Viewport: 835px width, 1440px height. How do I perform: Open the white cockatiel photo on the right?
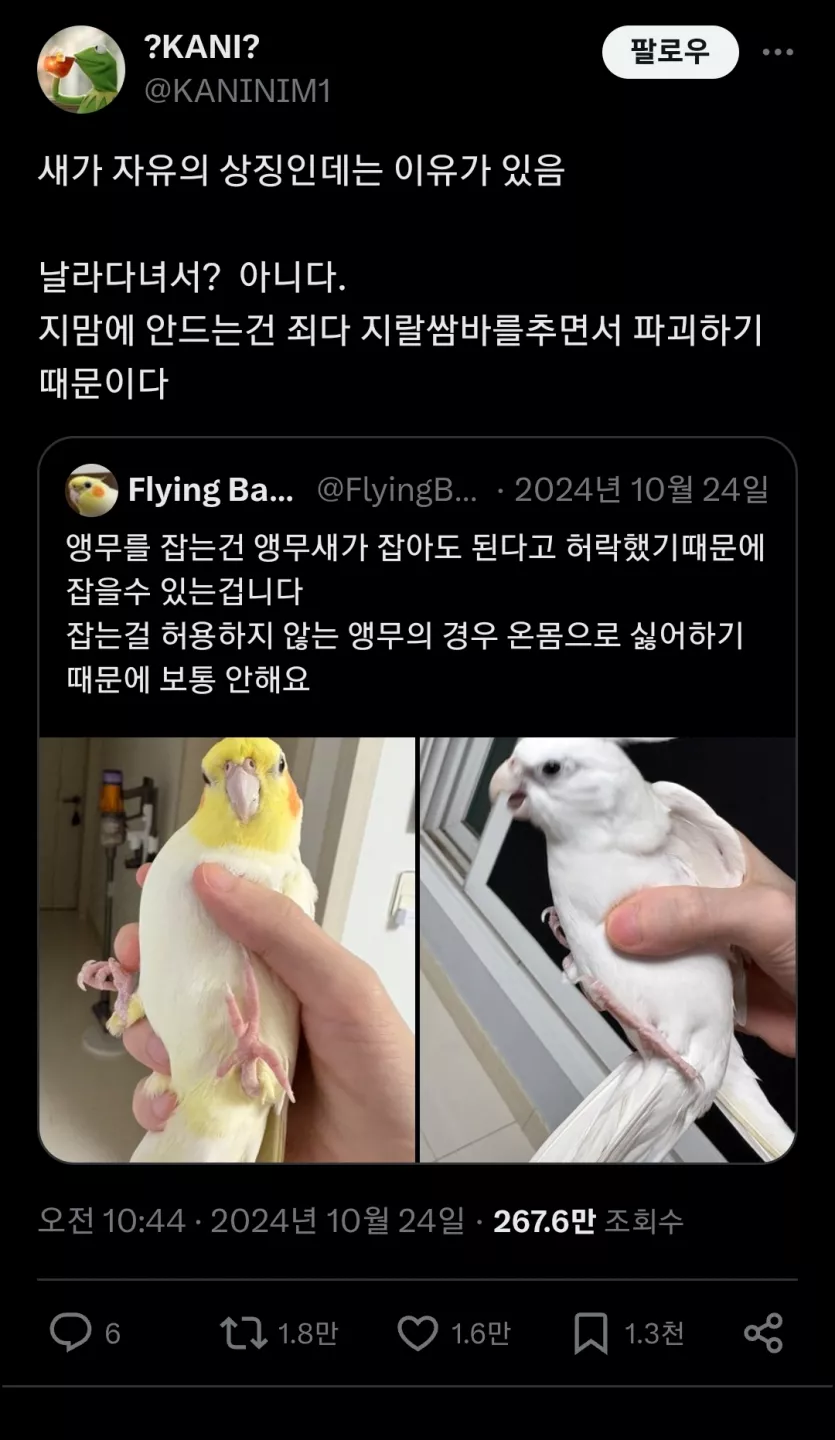tap(610, 948)
